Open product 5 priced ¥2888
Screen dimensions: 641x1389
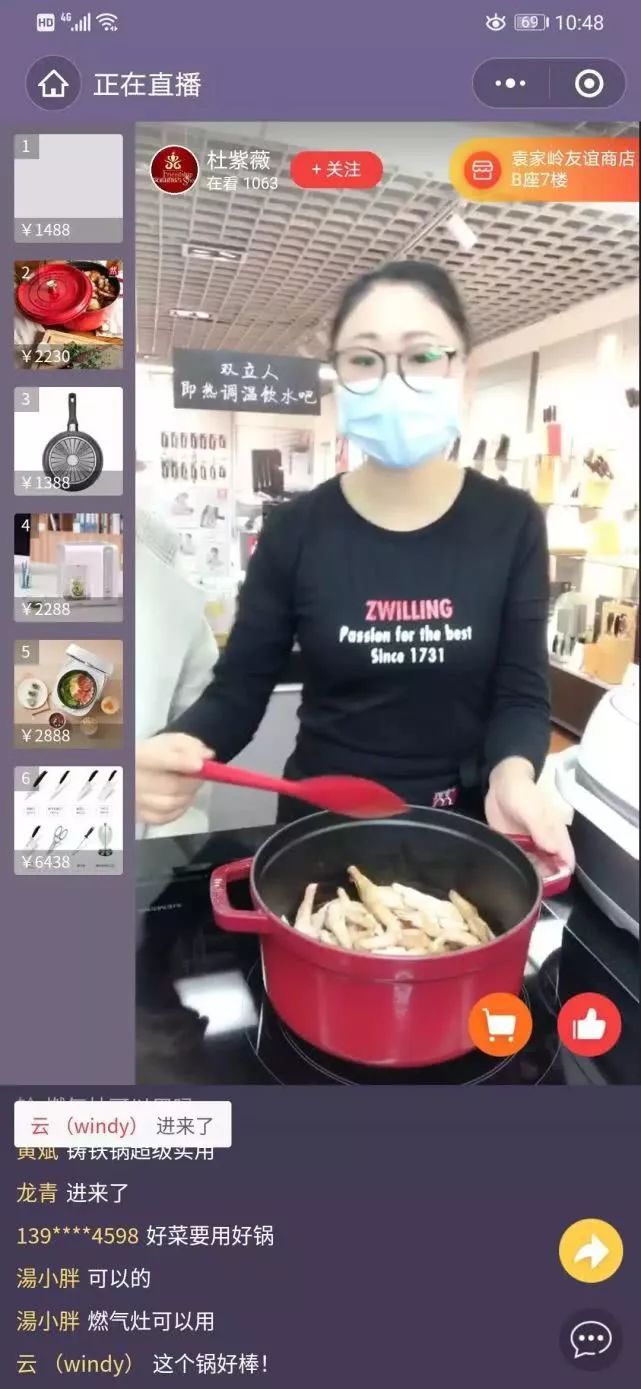pos(68,693)
